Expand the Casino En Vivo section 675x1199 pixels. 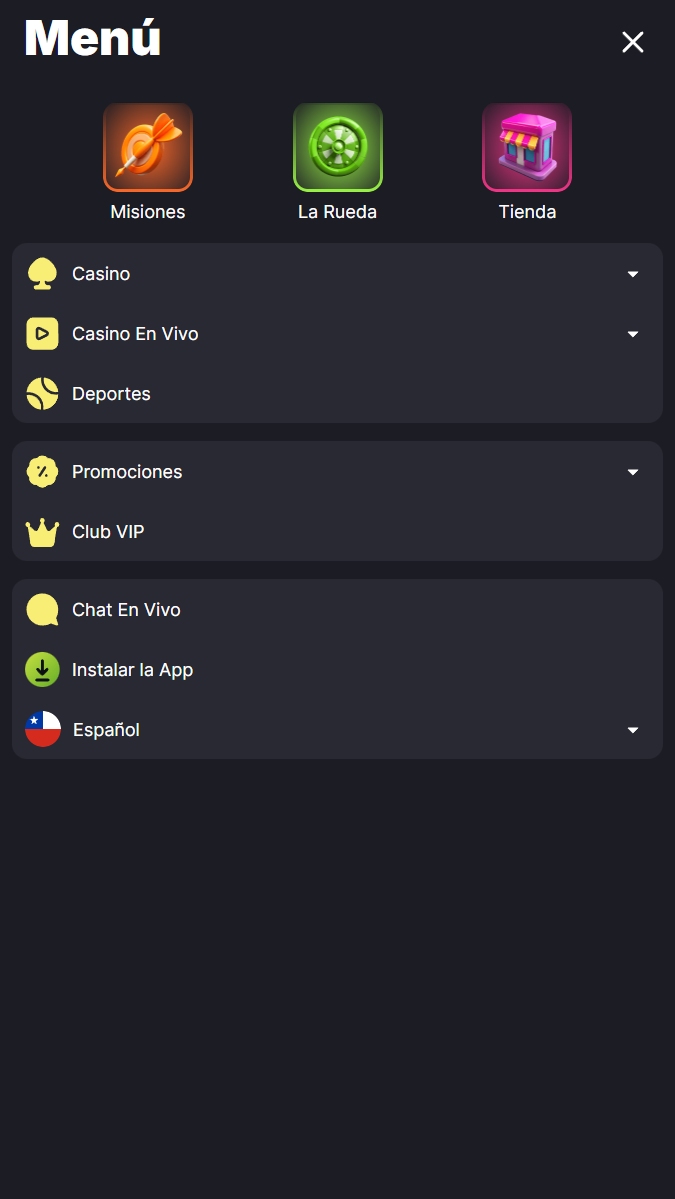pos(337,333)
